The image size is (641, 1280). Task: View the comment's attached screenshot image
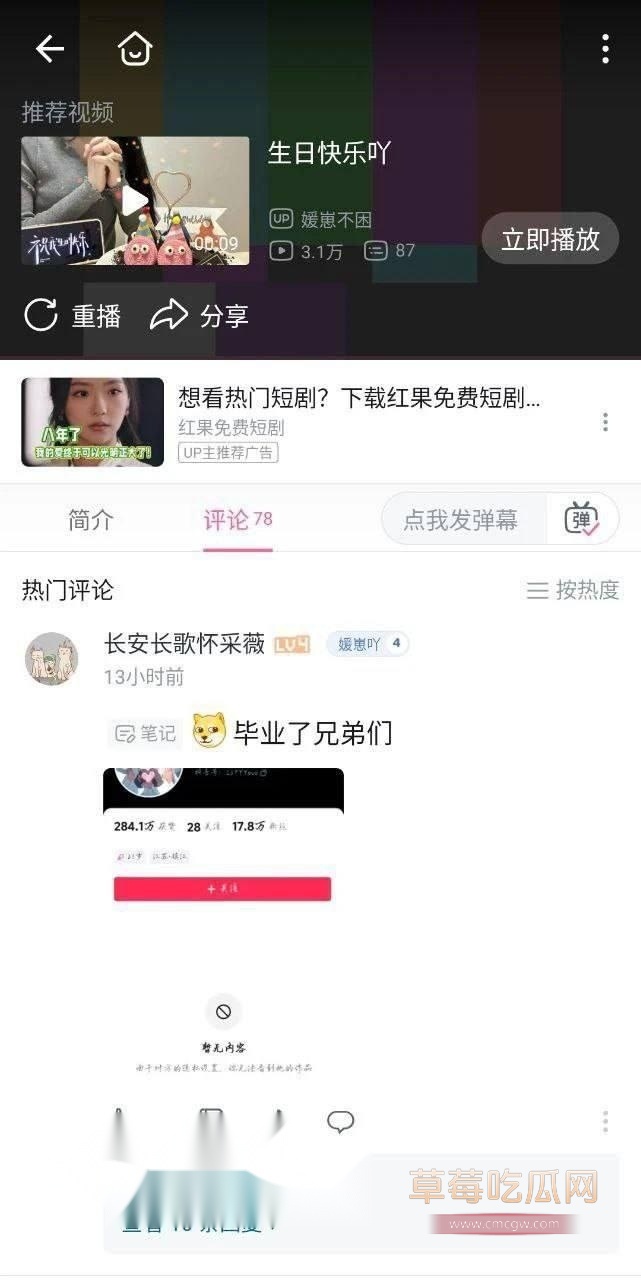223,920
